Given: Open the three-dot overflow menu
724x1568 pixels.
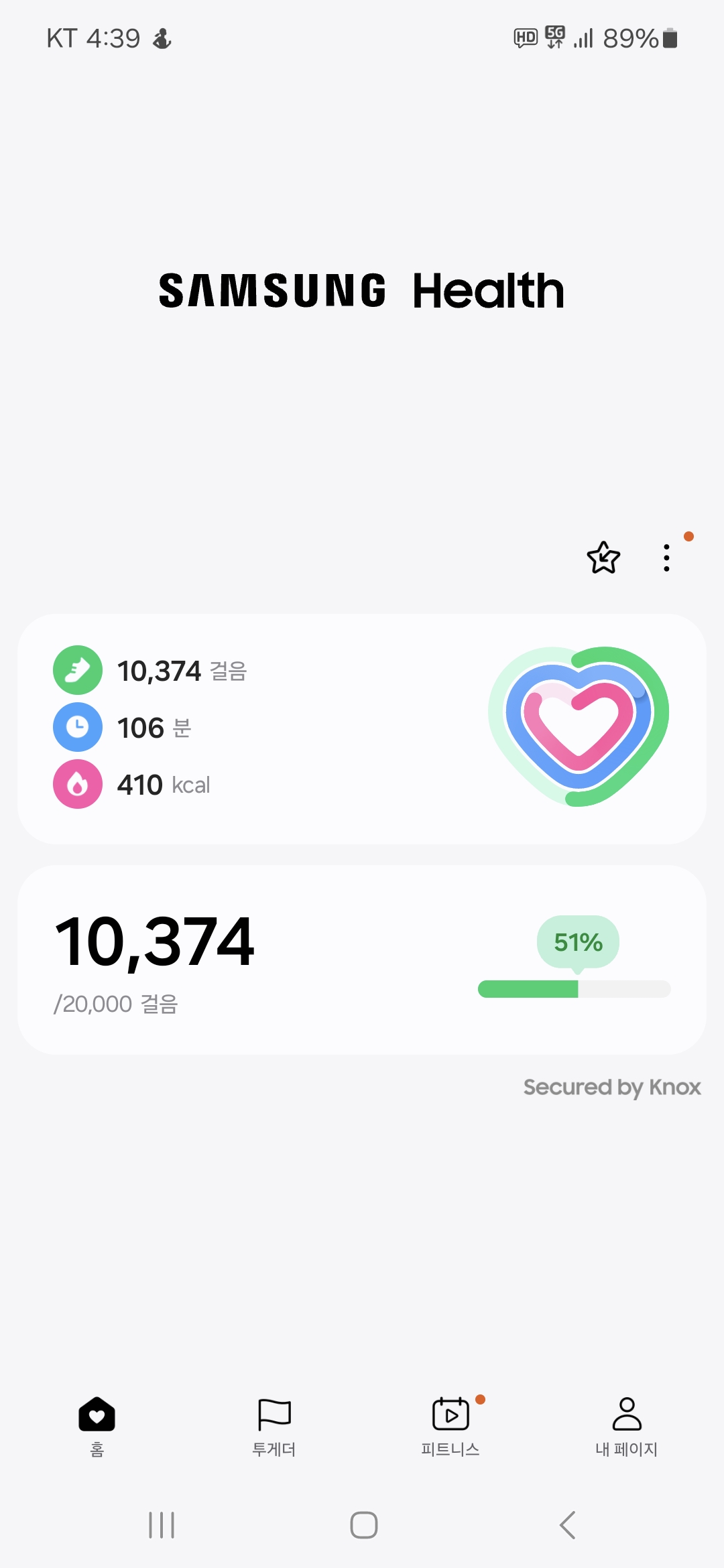Looking at the screenshot, I should [666, 558].
